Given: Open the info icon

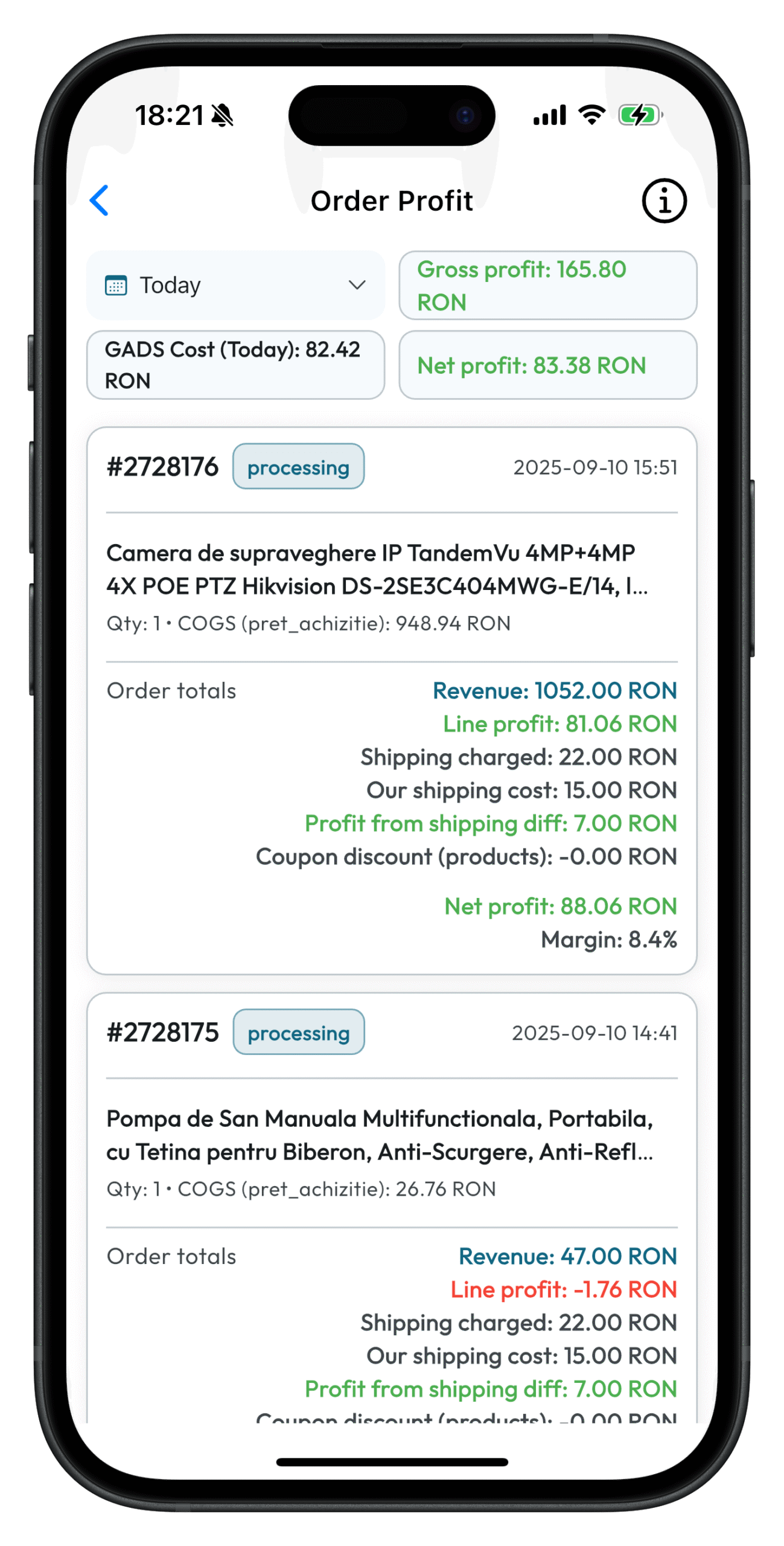Looking at the screenshot, I should 663,201.
